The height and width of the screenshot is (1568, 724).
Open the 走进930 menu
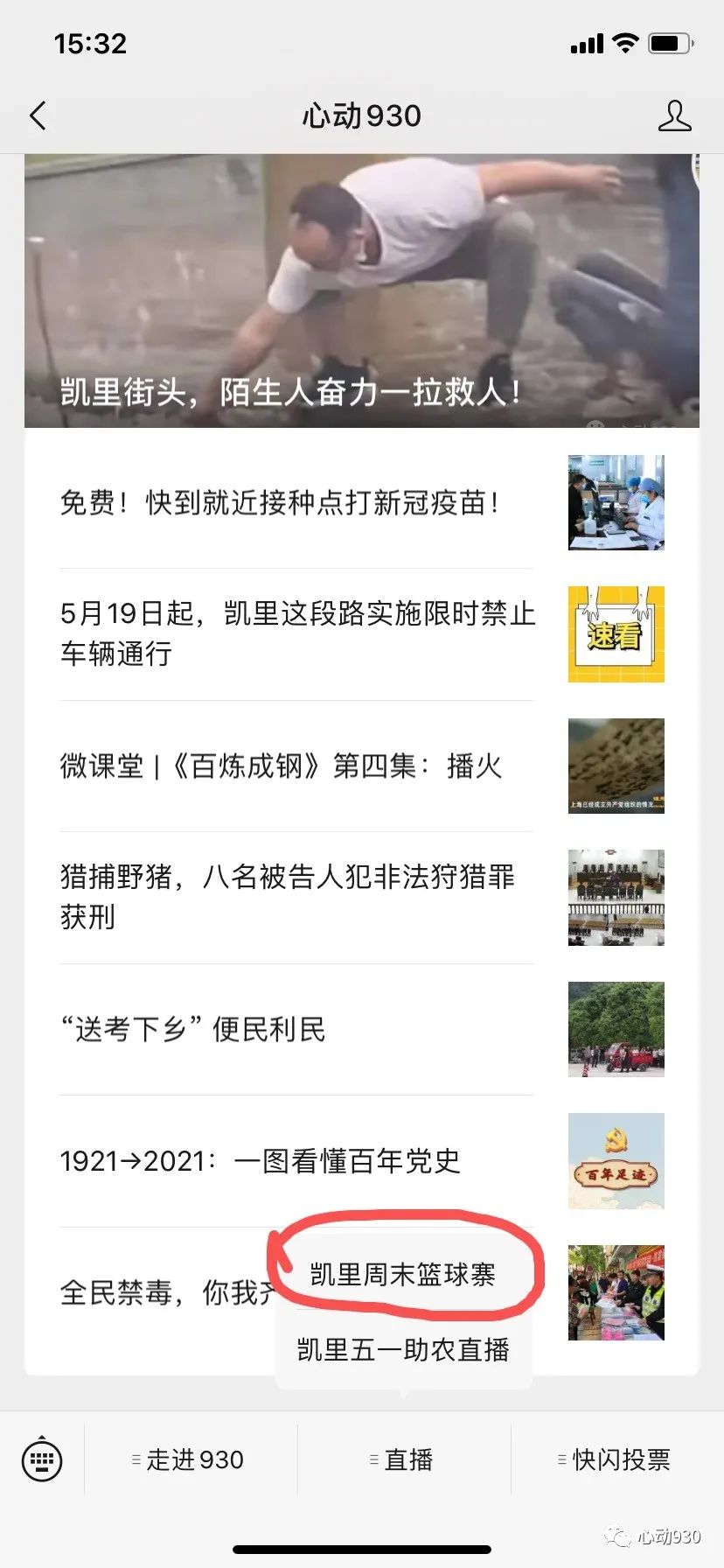(x=191, y=1459)
